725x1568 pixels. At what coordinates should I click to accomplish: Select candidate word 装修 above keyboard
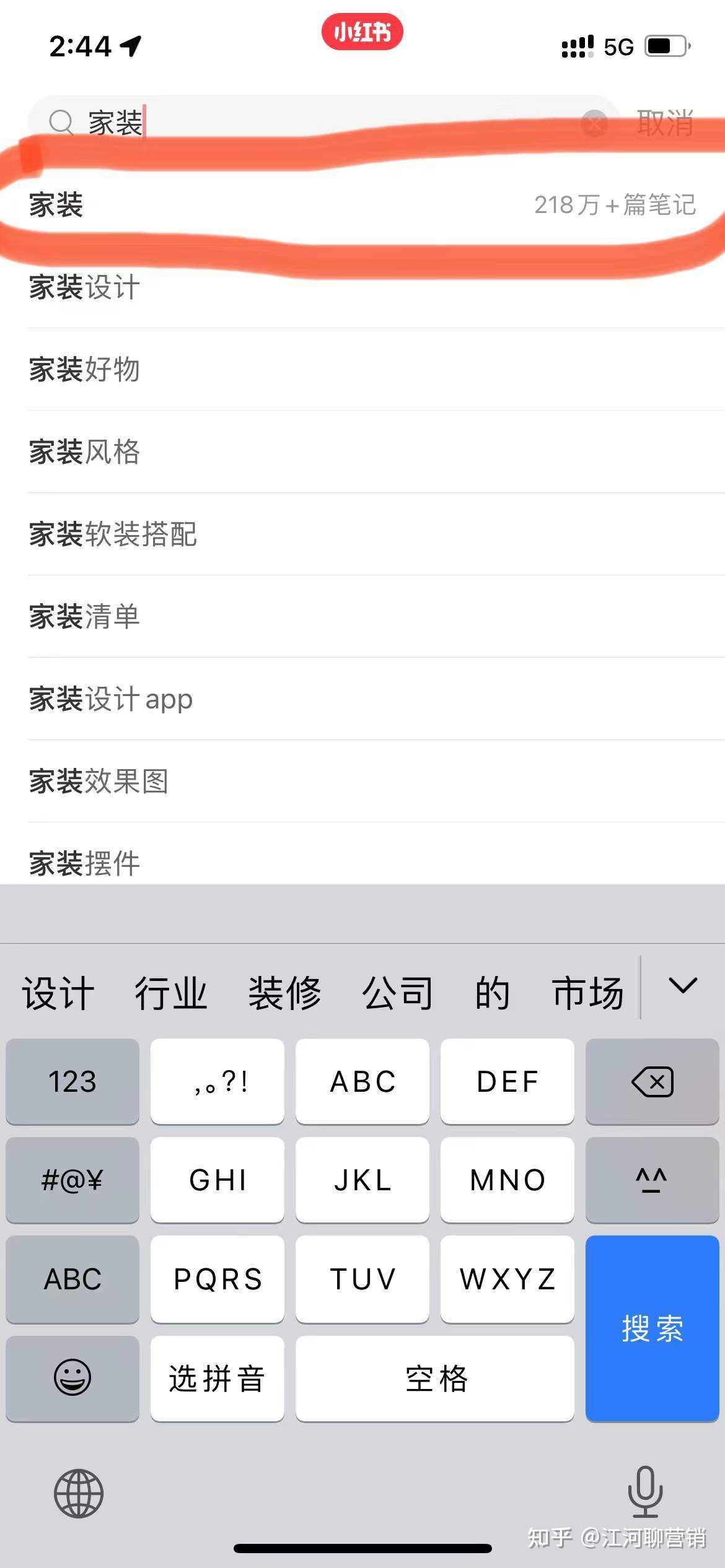(284, 991)
